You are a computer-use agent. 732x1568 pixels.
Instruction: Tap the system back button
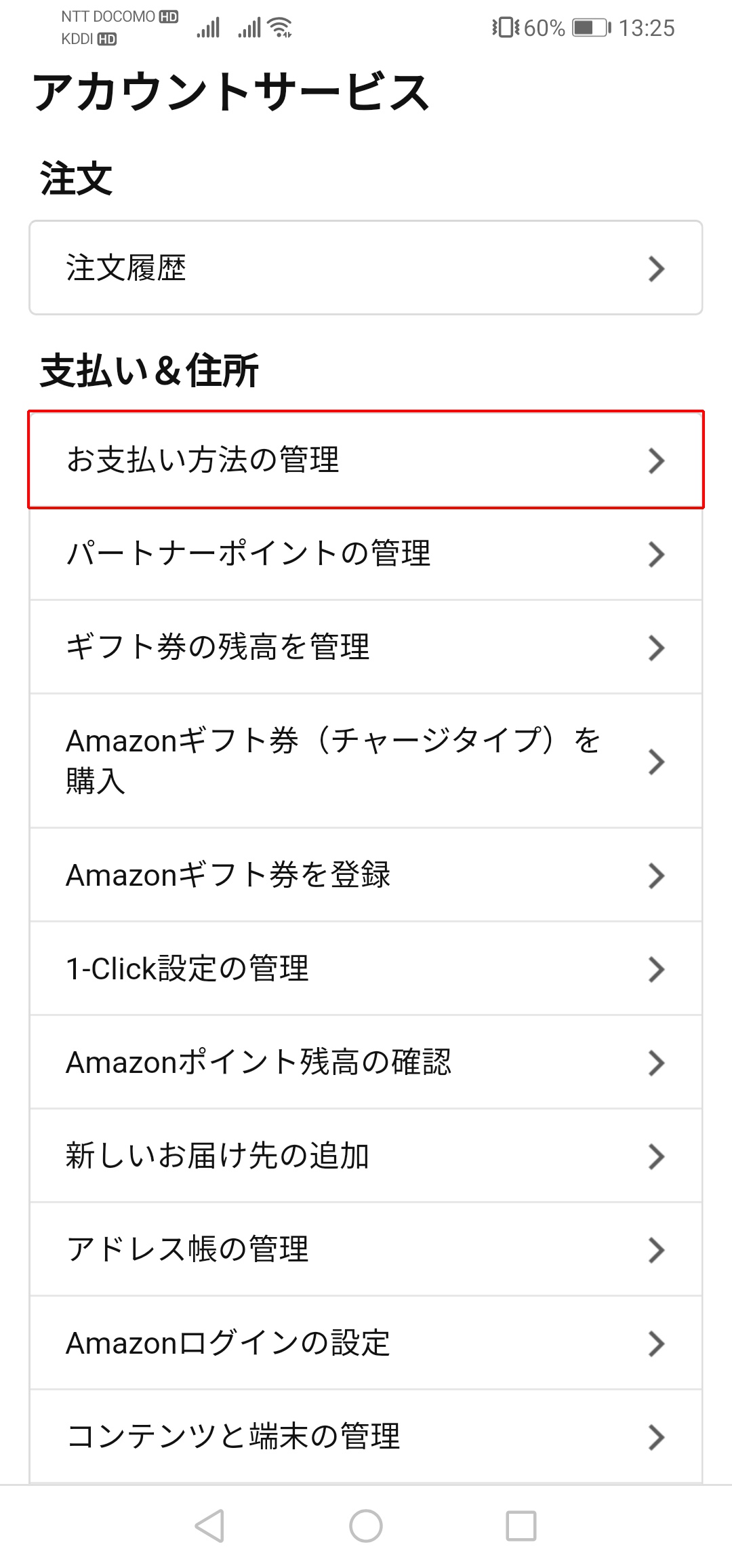point(209,1527)
